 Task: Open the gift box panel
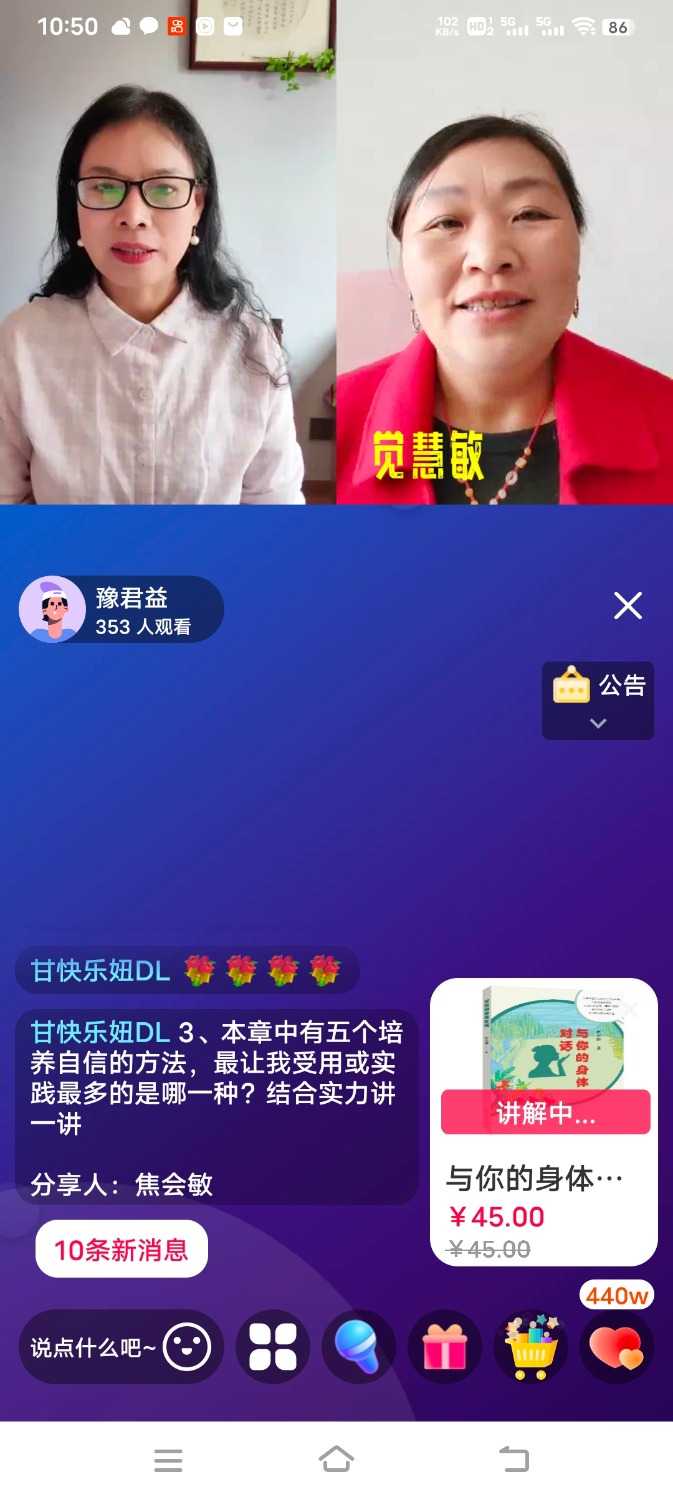(x=445, y=1347)
